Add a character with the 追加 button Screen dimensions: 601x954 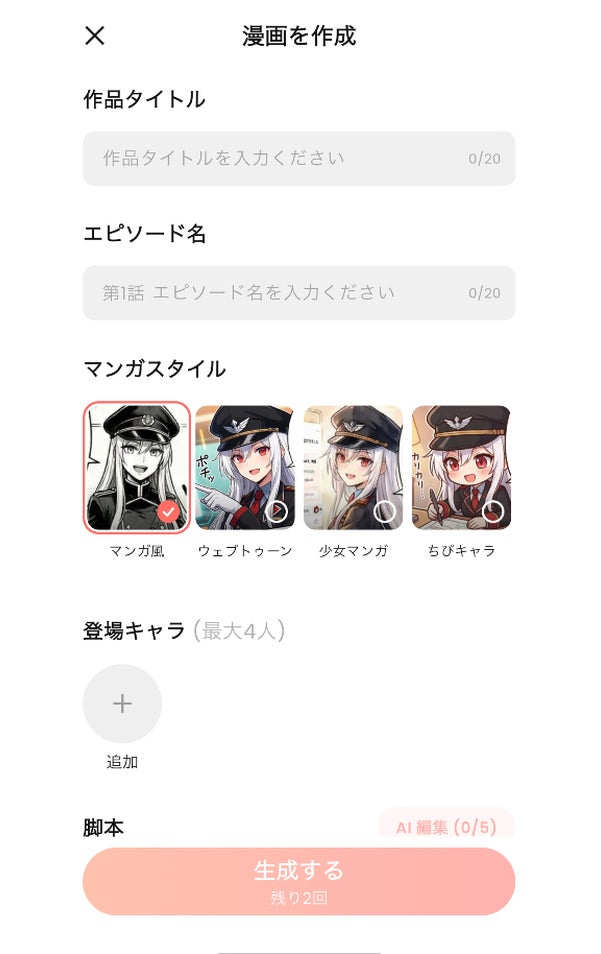pos(122,703)
